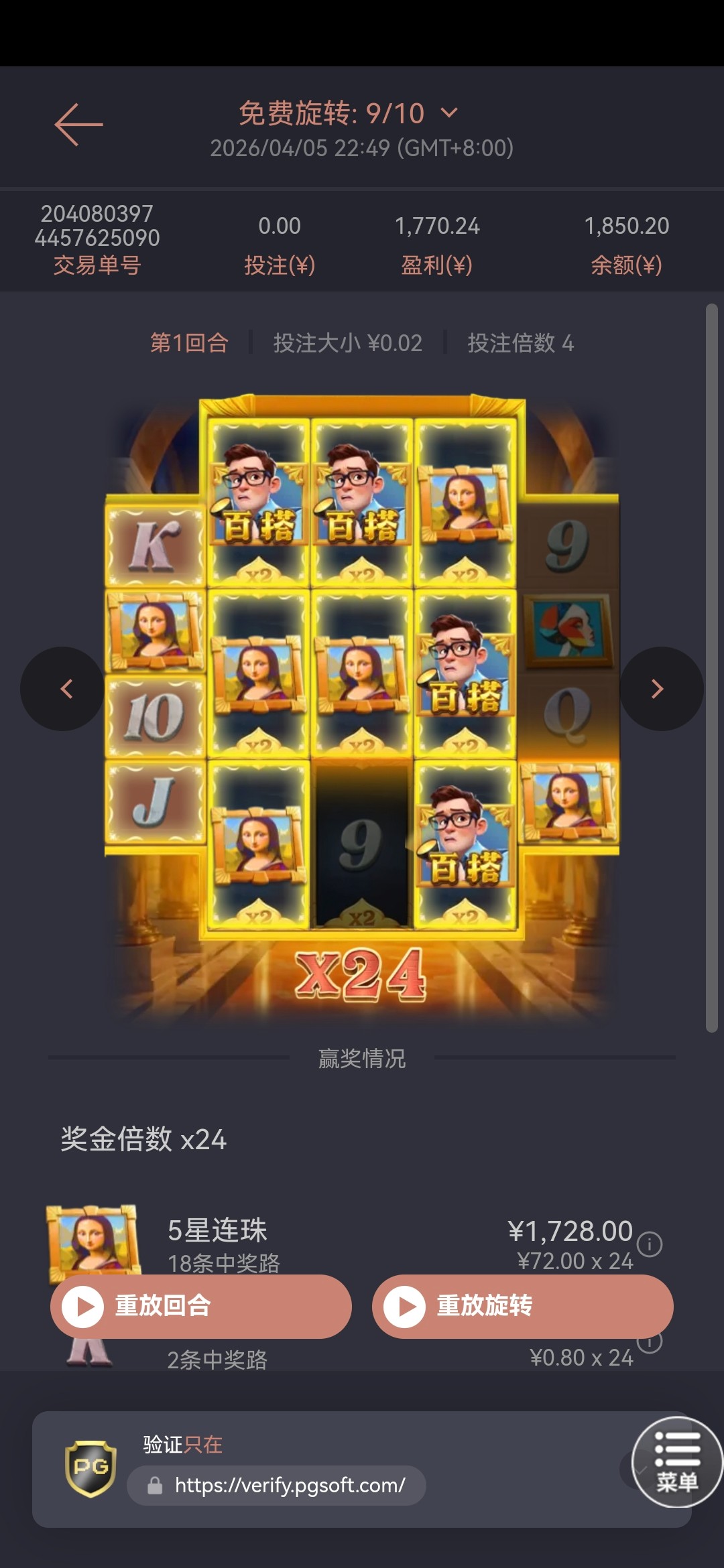Tap the 重放回合 replay round button
Screen dimensions: 724x1568
pos(201,1306)
